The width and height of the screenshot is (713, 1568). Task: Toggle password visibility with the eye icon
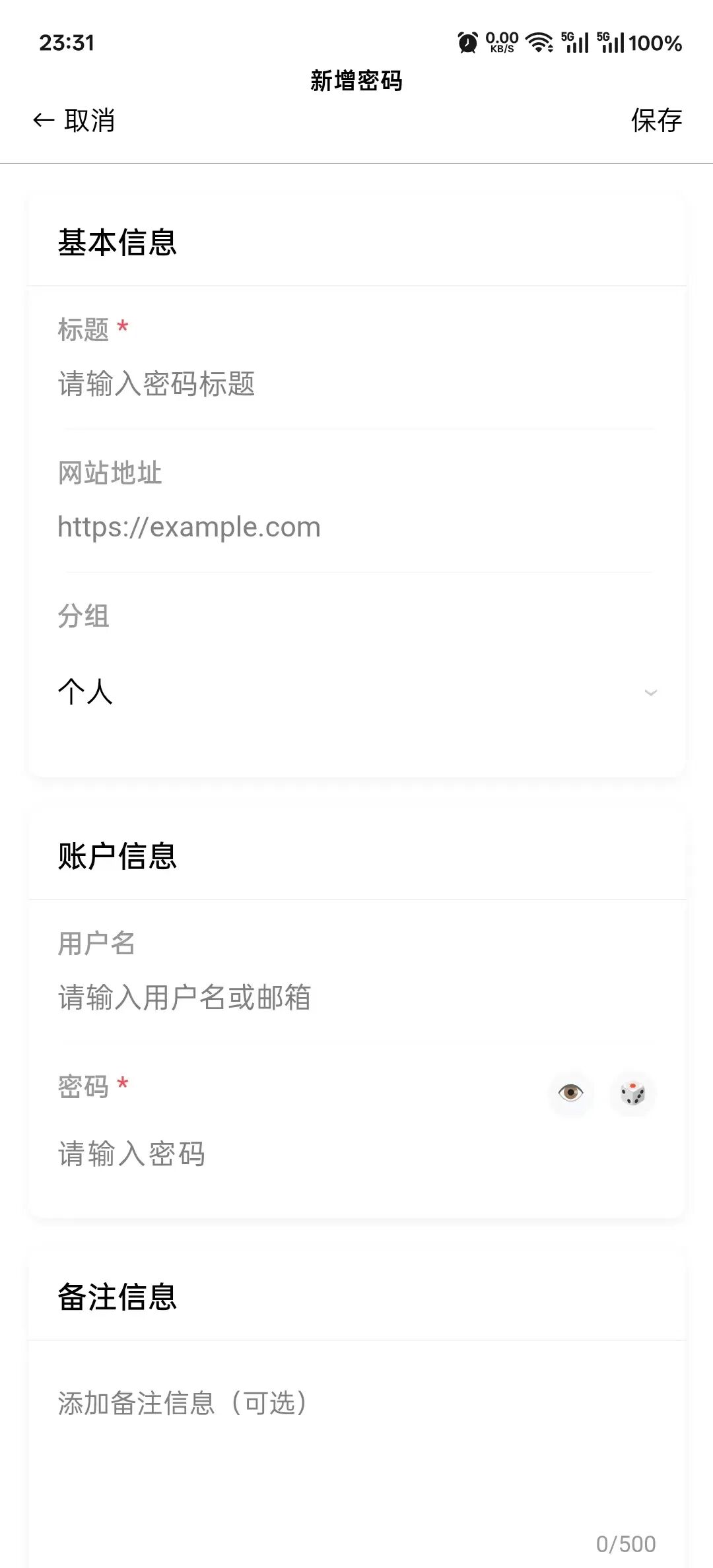(570, 1093)
